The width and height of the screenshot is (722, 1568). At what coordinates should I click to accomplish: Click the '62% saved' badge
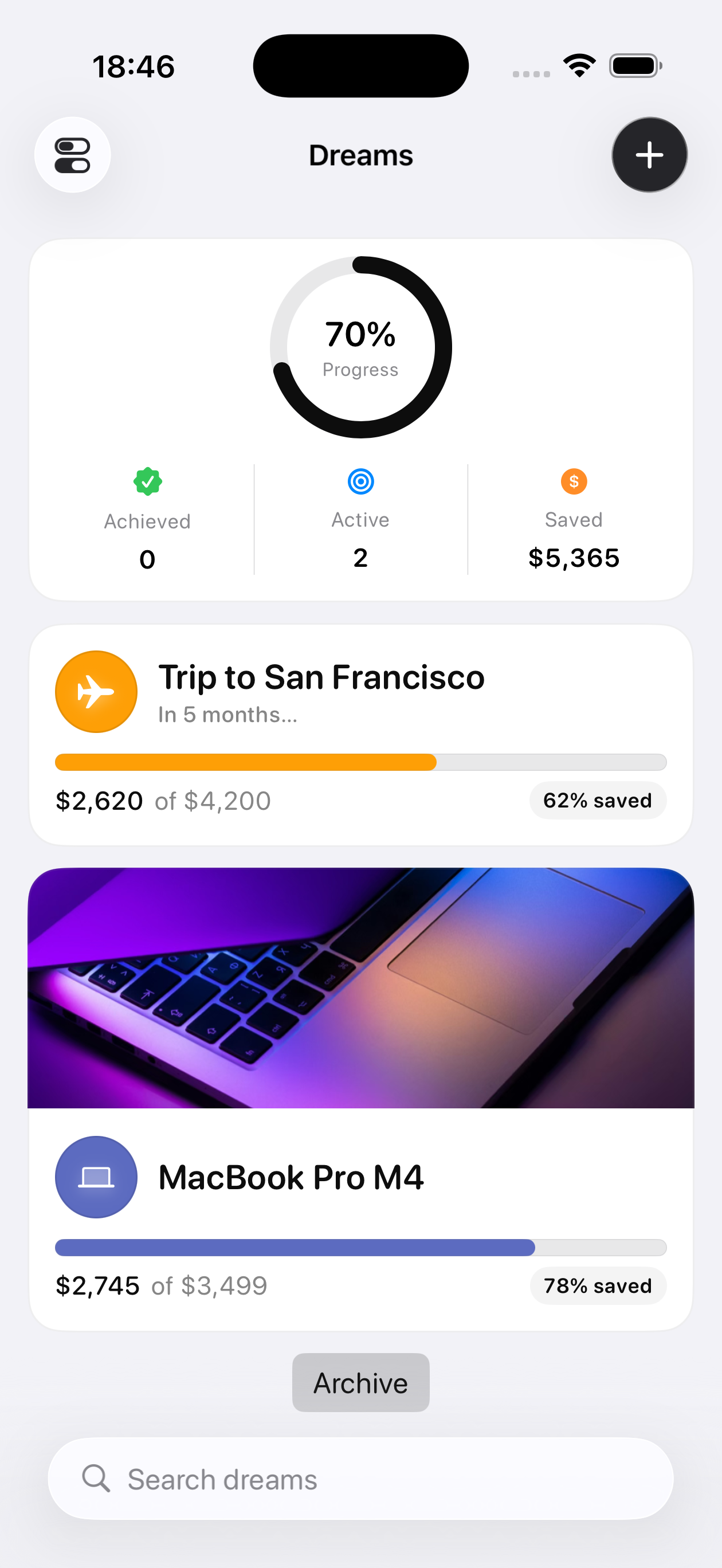[x=597, y=801]
